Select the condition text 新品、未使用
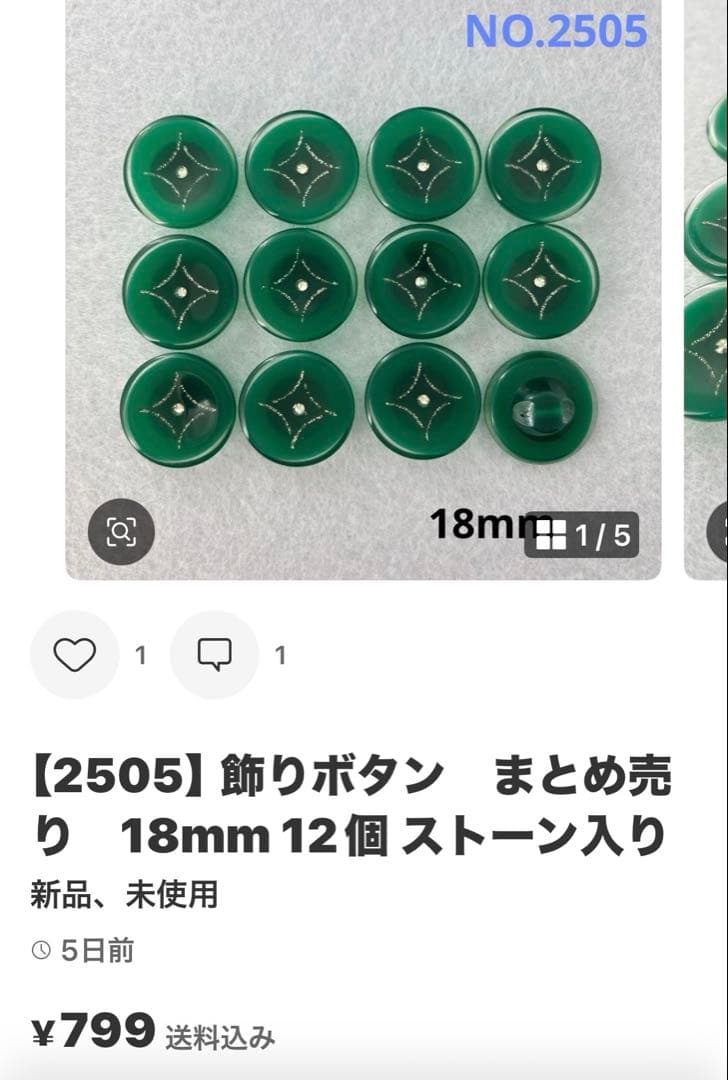 [x=120, y=896]
